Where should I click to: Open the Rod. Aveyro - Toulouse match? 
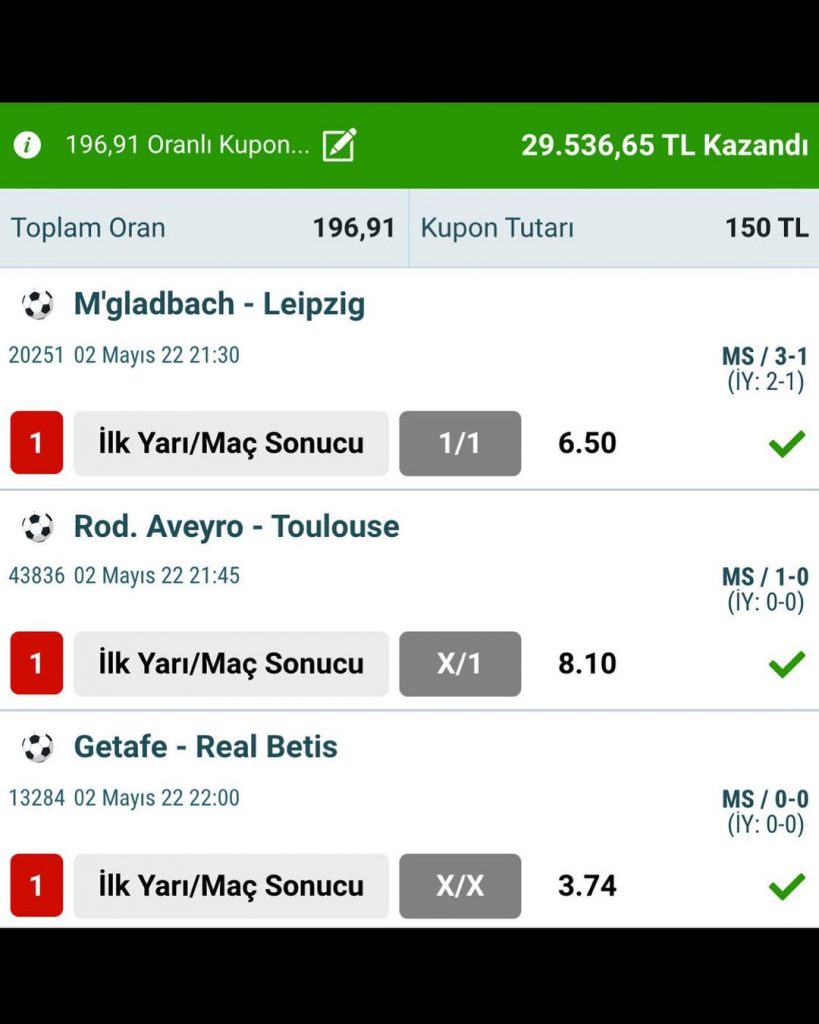236,527
